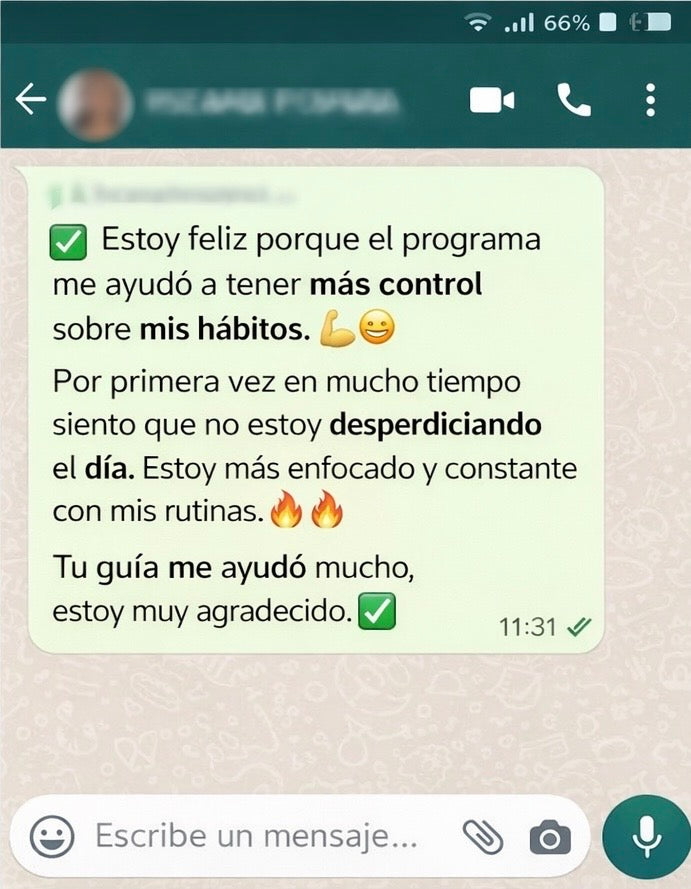Open the three-dot overflow menu
Screen dimensions: 691x889
tap(651, 100)
